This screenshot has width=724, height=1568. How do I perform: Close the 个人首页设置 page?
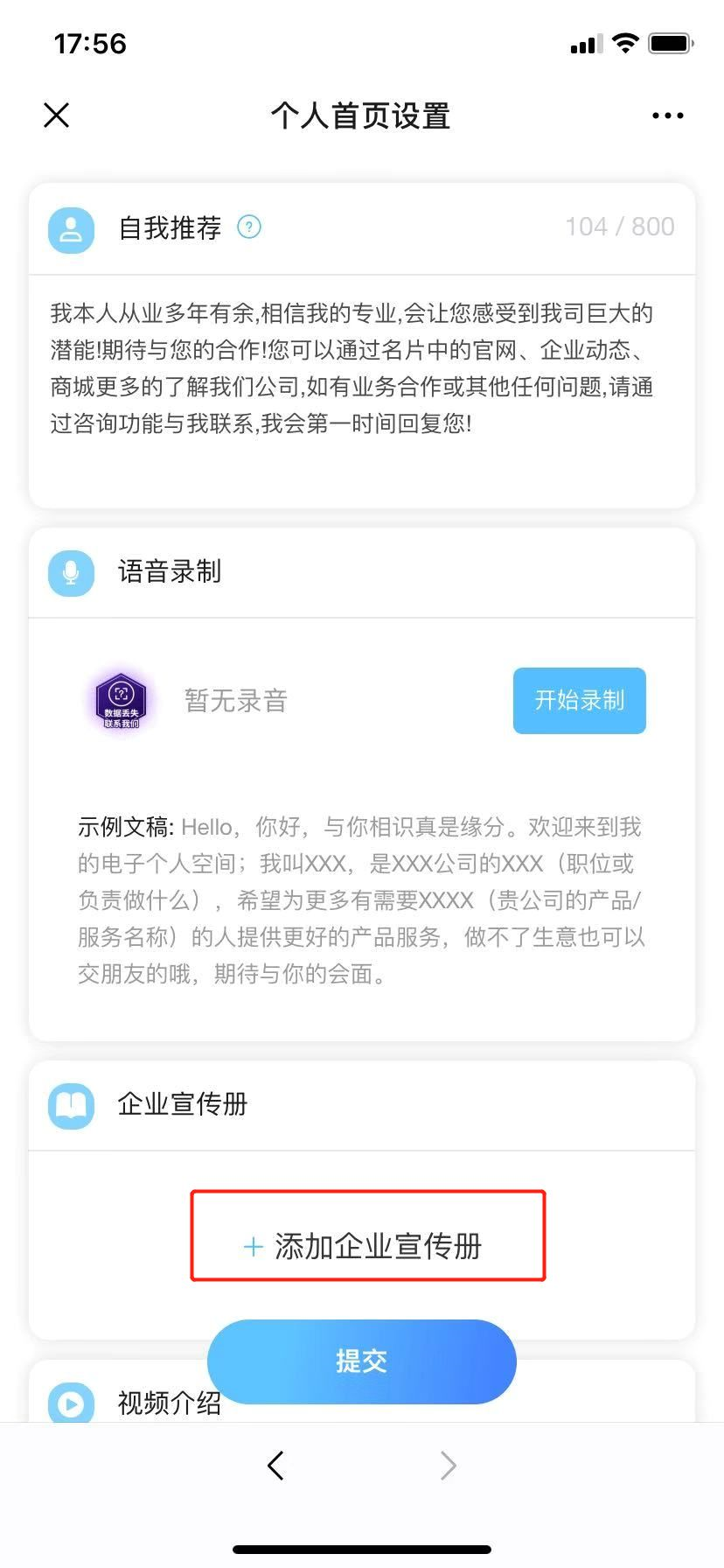pyautogui.click(x=57, y=115)
